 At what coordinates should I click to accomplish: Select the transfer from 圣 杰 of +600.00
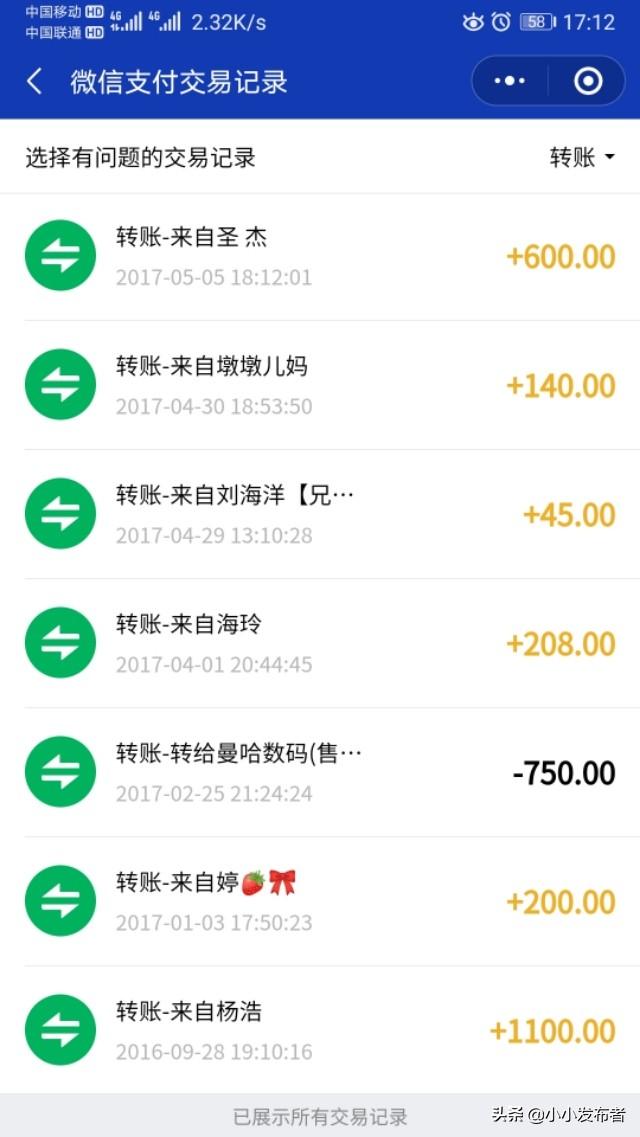pyautogui.click(x=320, y=257)
